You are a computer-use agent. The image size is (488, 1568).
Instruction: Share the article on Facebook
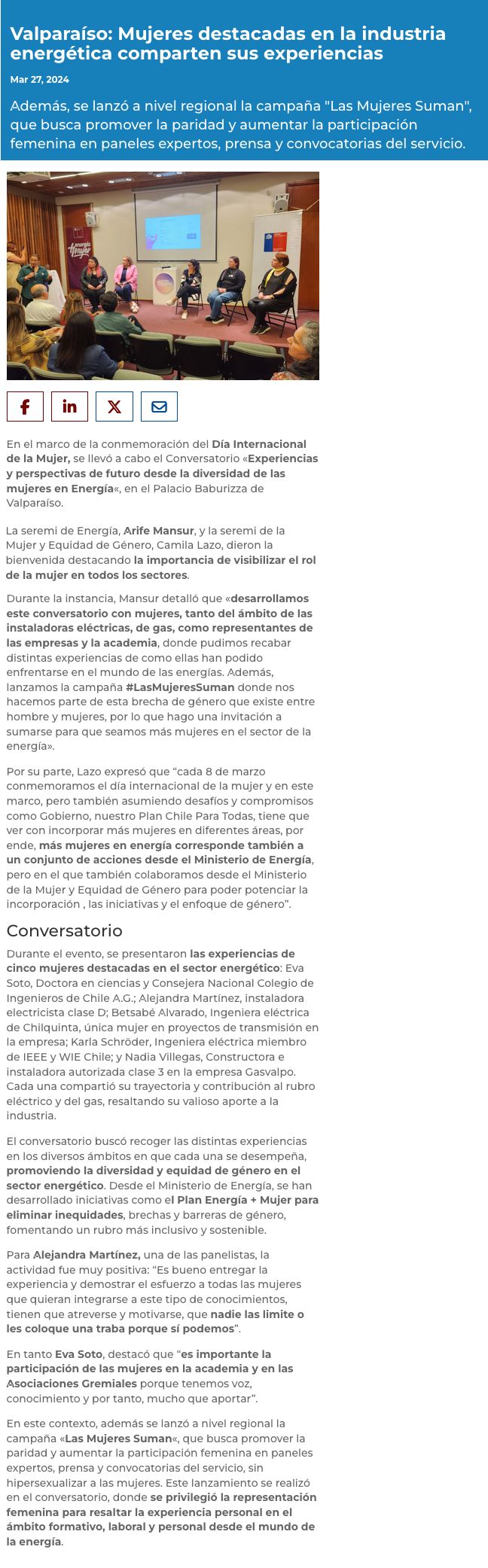25,406
